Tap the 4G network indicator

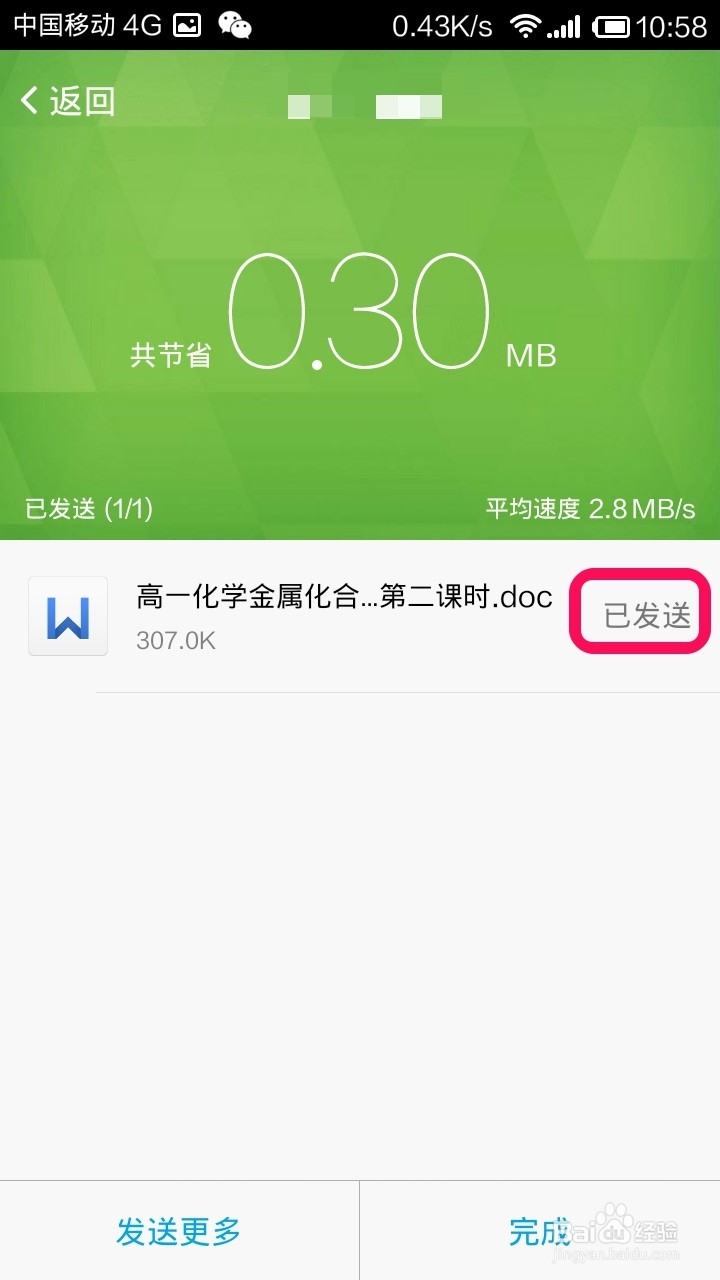(x=143, y=24)
